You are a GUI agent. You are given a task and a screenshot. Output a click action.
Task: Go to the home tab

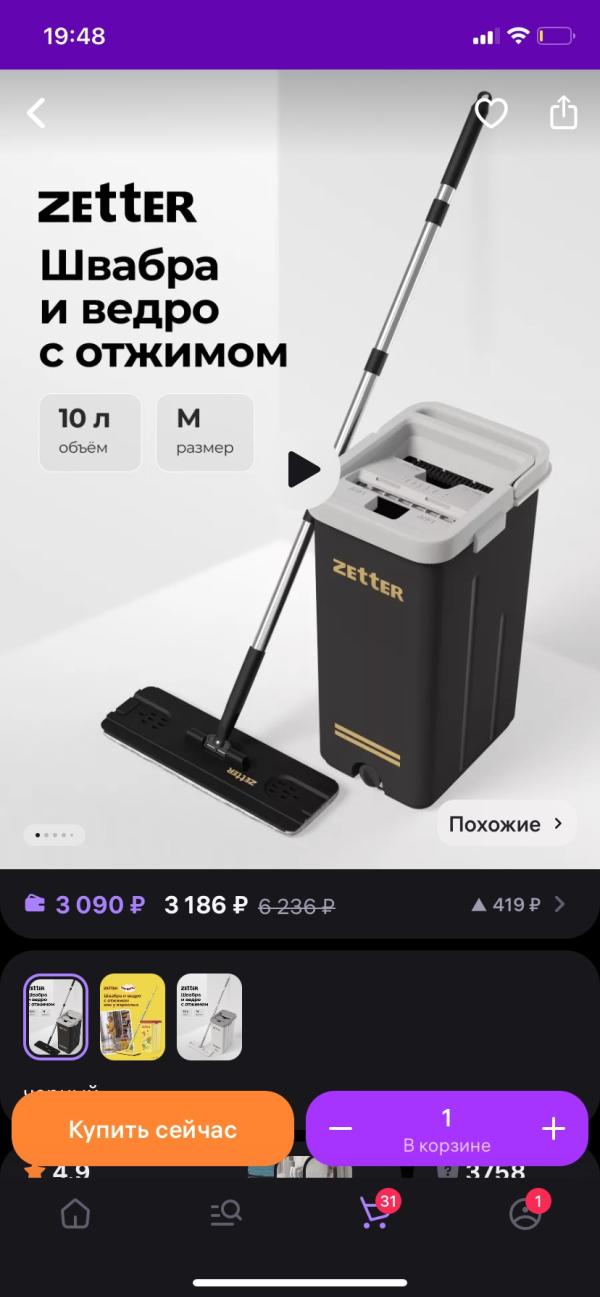pos(75,1214)
